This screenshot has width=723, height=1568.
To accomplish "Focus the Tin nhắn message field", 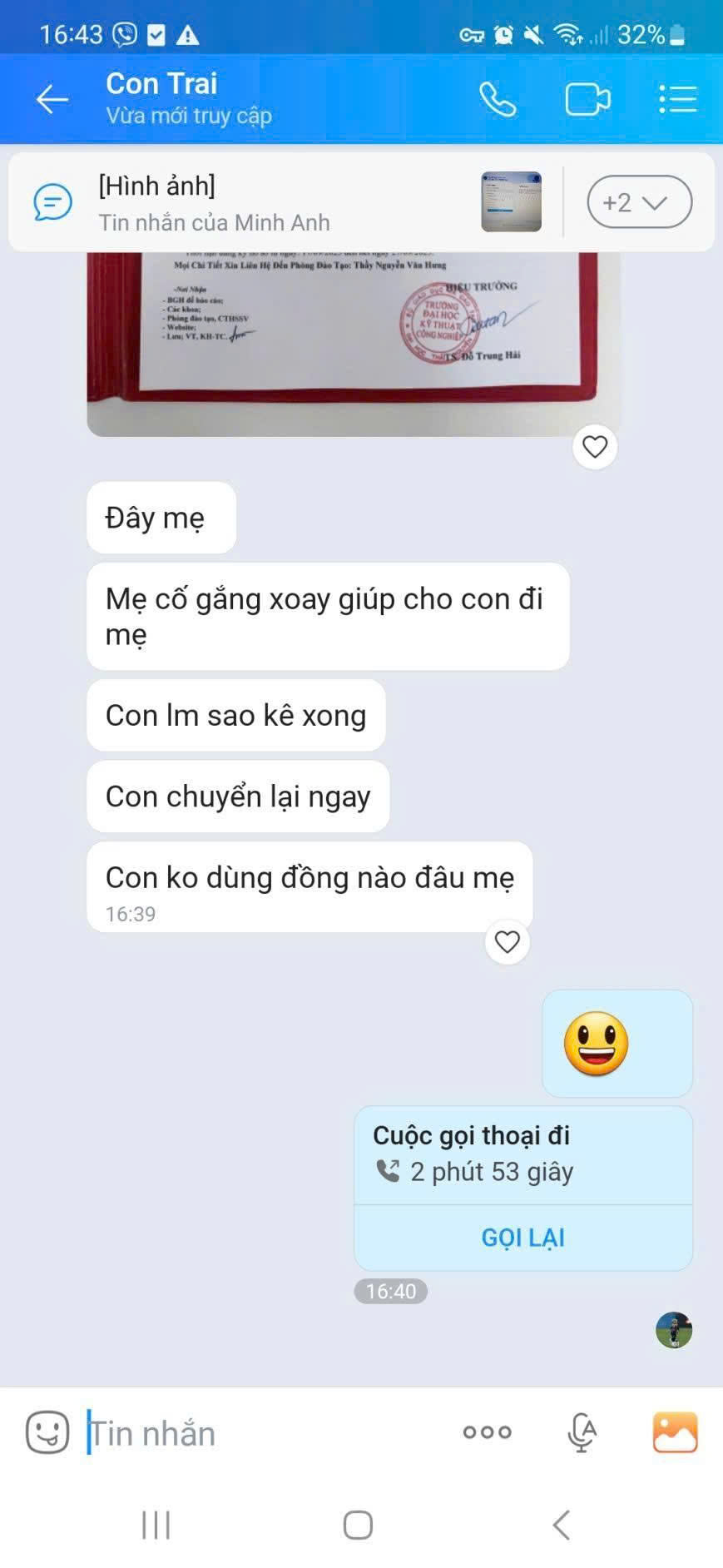I will coord(266,1433).
